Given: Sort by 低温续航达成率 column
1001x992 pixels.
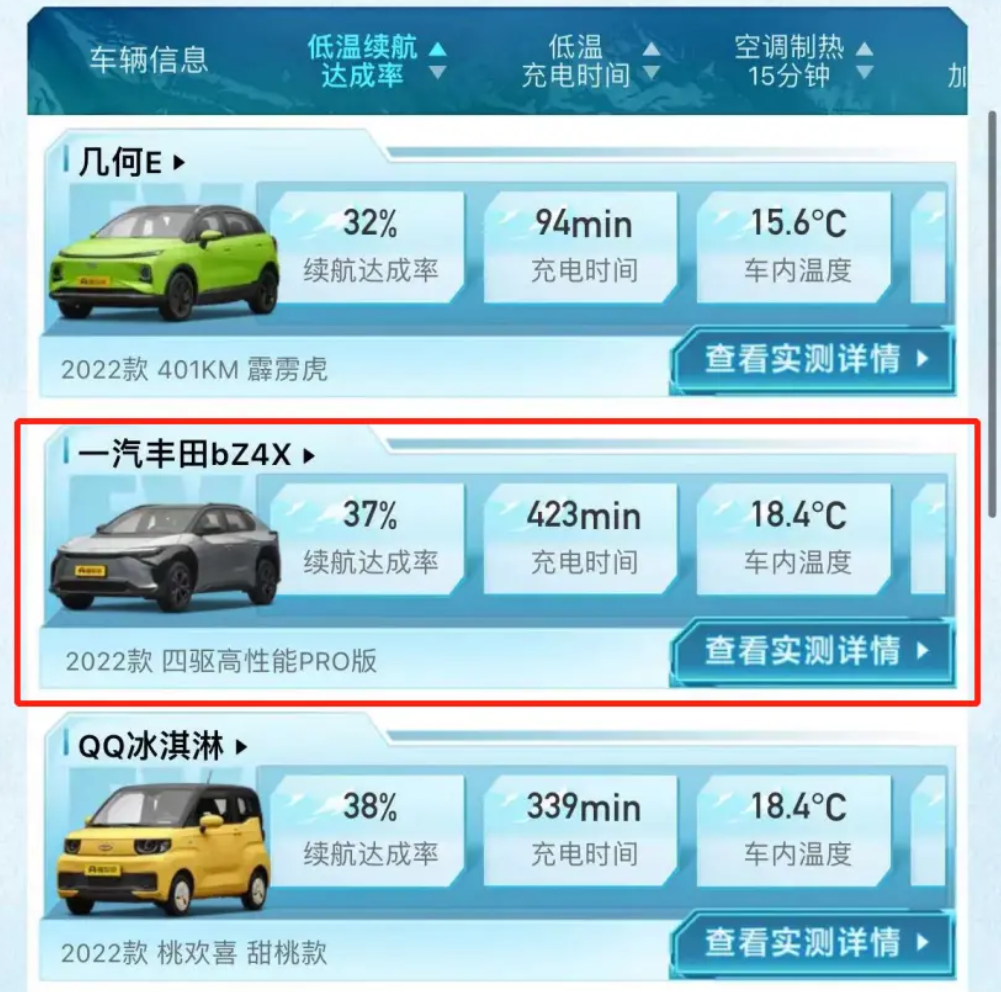Looking at the screenshot, I should 377,62.
